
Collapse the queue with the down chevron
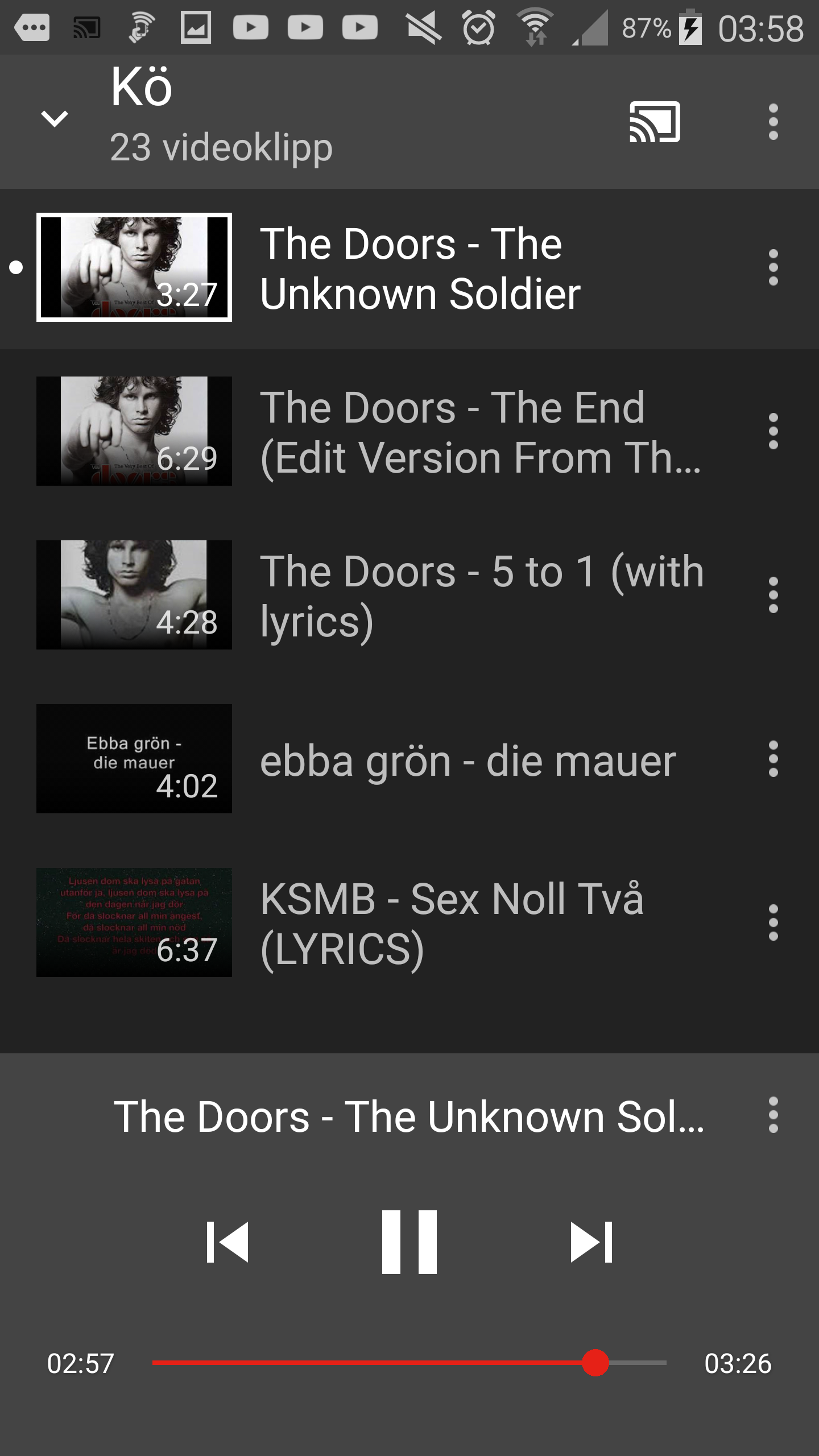[55, 119]
